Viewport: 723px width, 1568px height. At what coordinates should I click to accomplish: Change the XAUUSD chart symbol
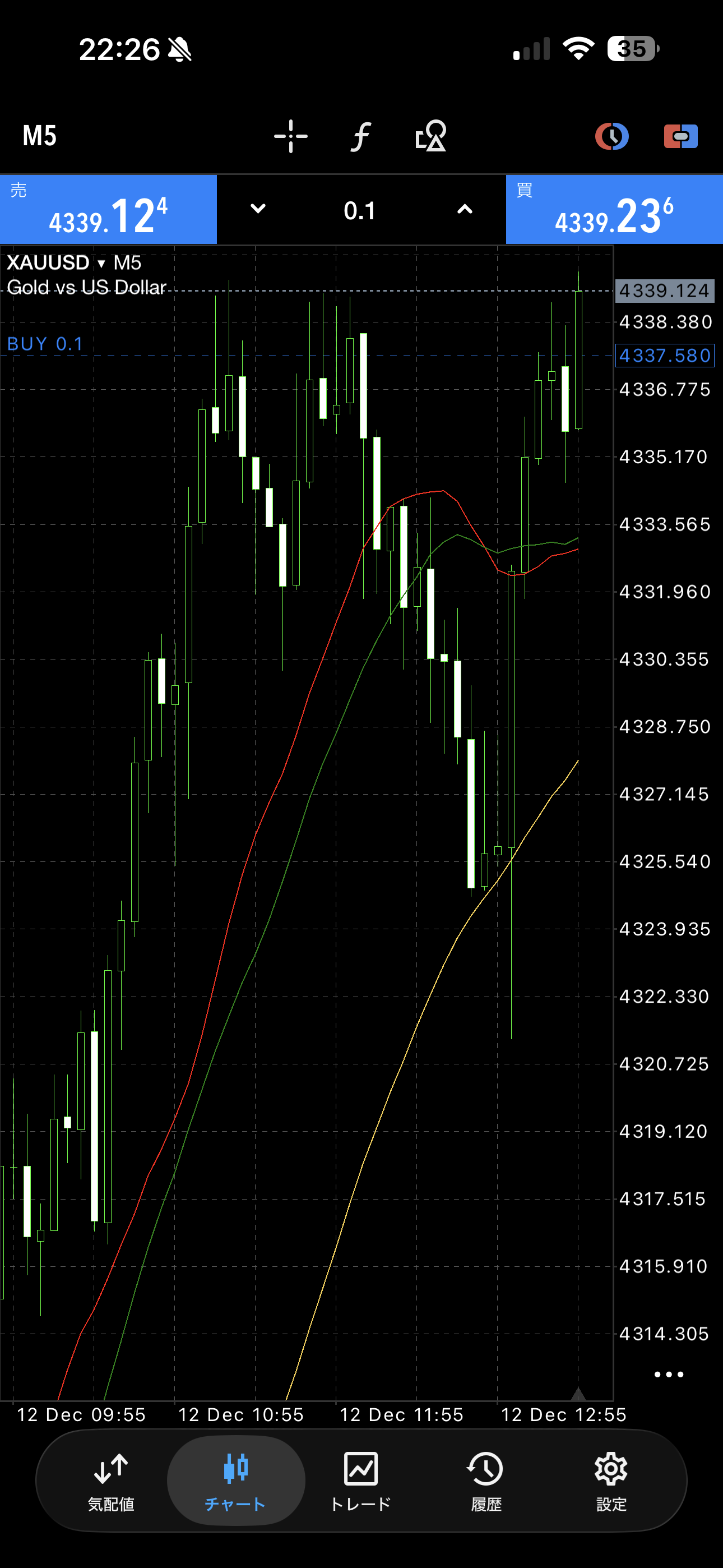(x=56, y=263)
